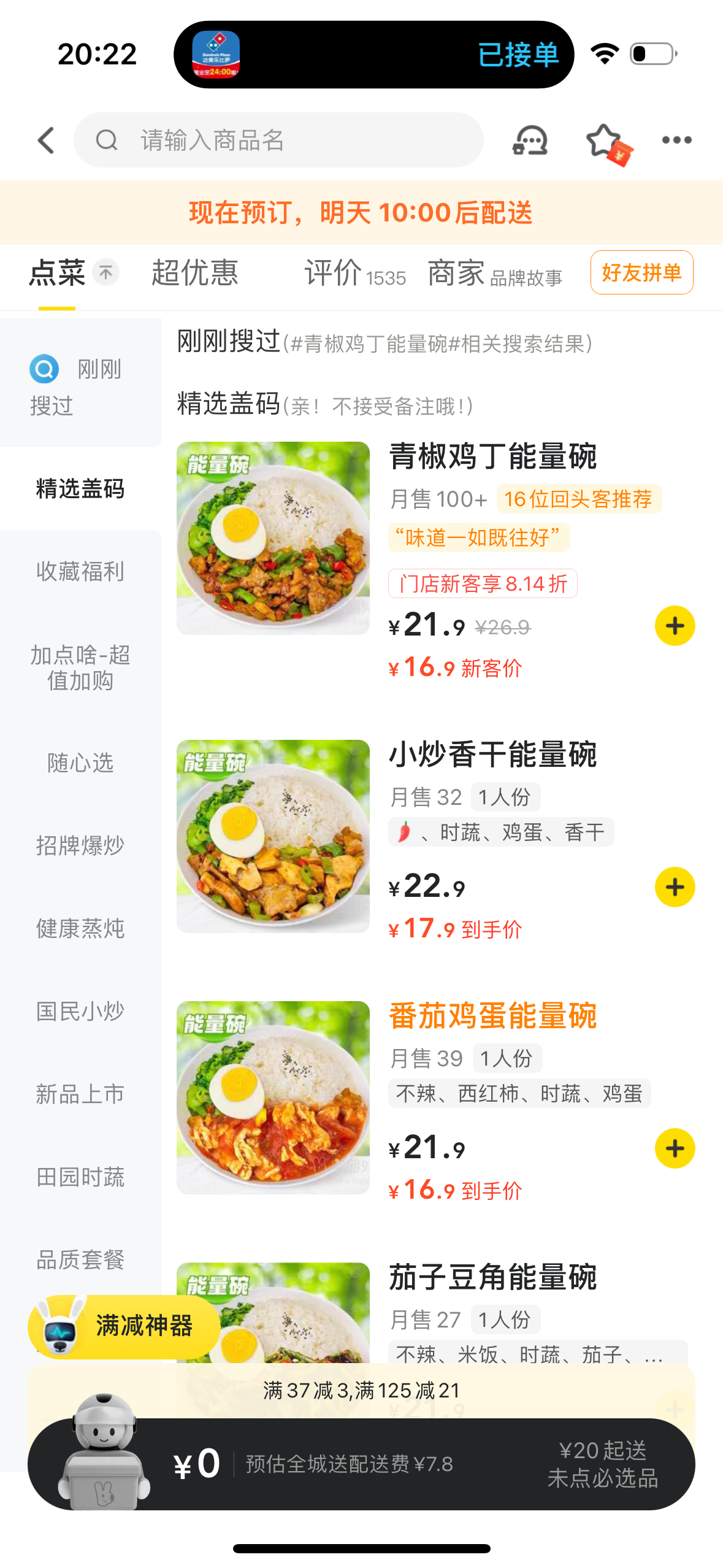Open the Domino's order status pill
The image size is (723, 1568).
click(373, 55)
